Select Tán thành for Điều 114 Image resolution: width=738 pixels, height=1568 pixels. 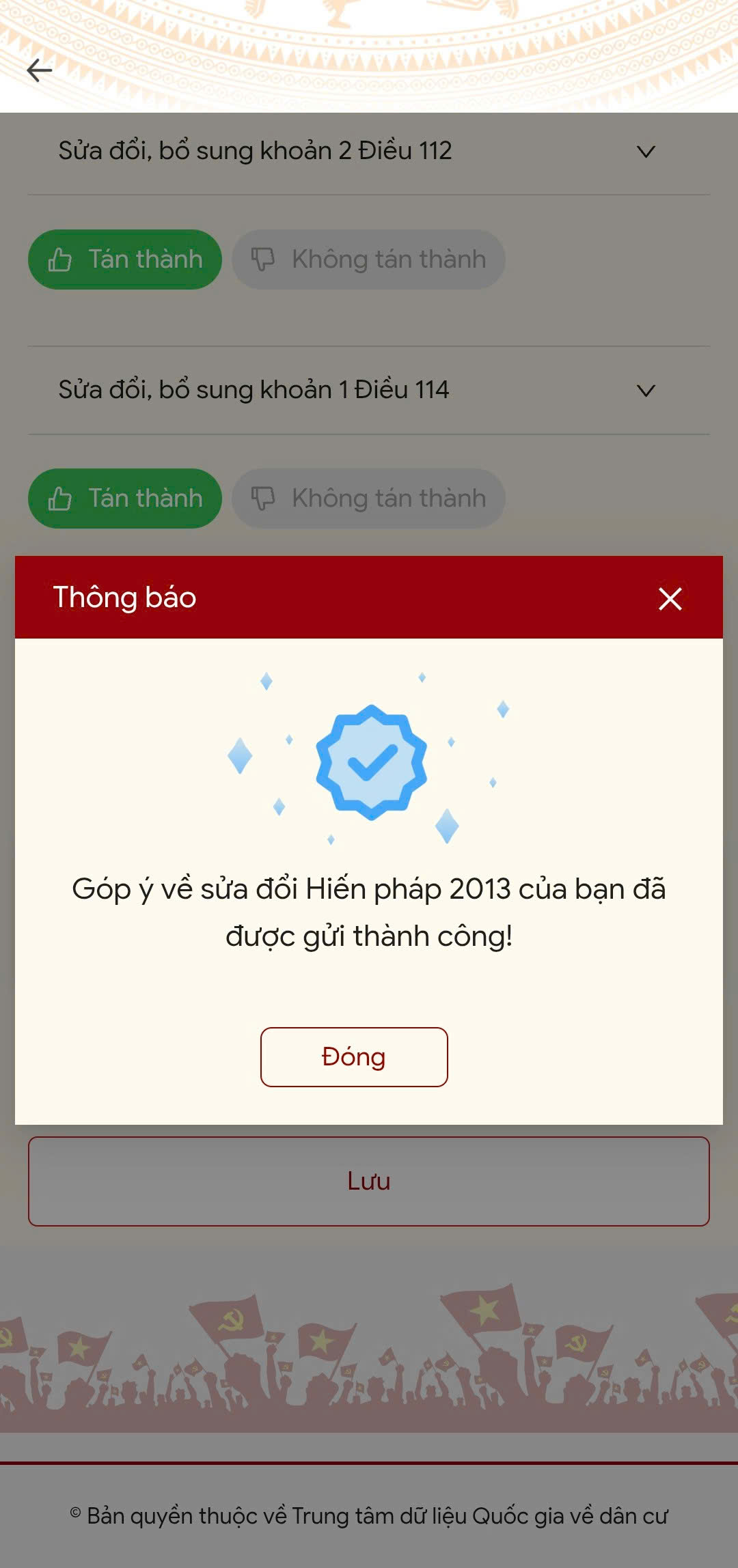[125, 499]
